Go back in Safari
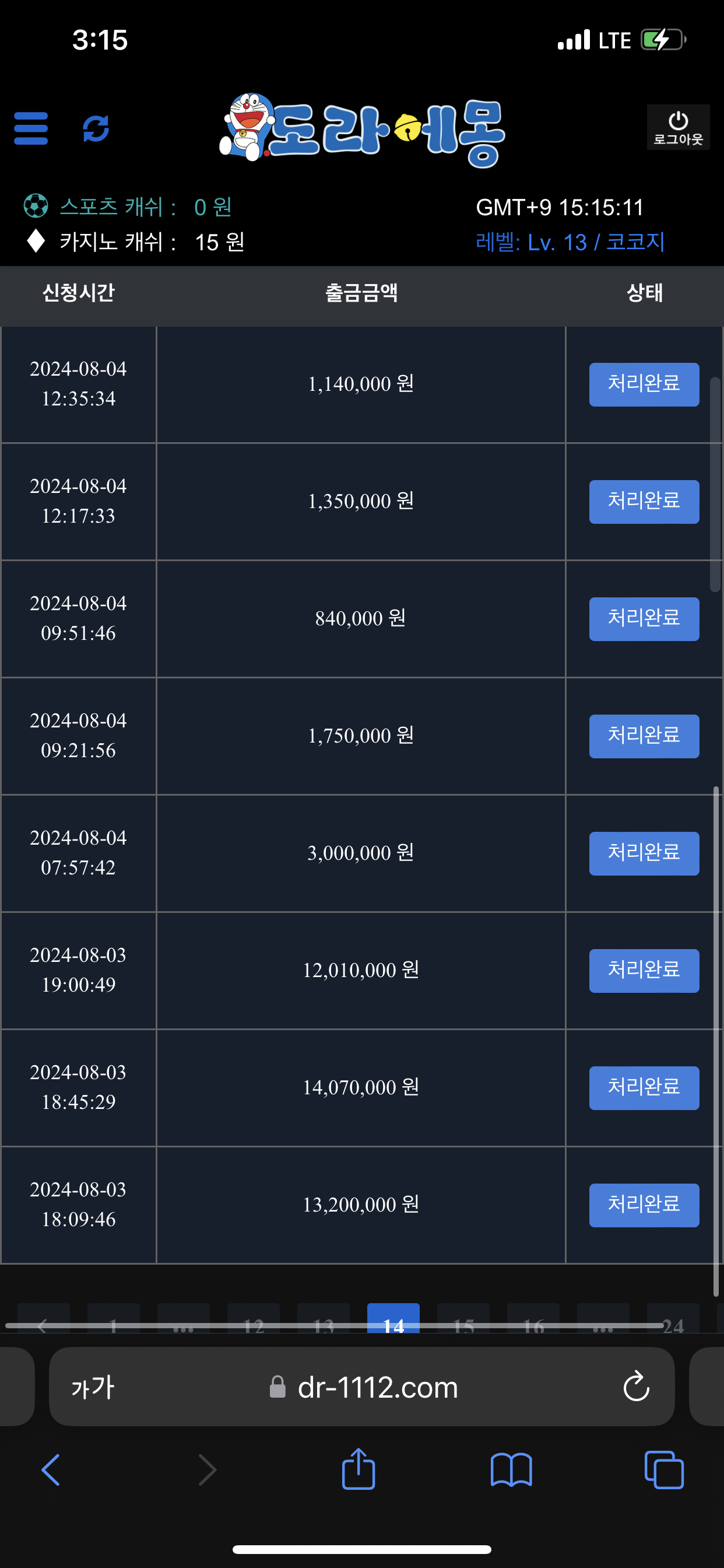 pyautogui.click(x=51, y=1470)
